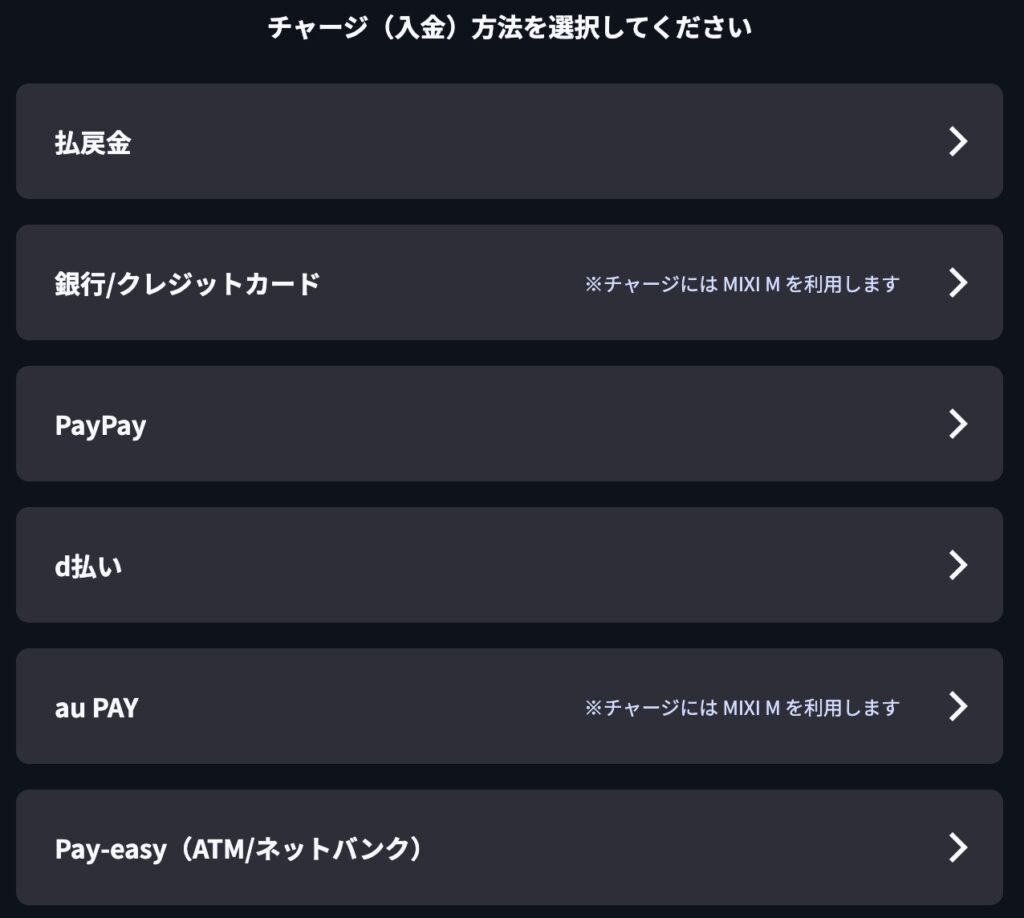
Task: Select the d払い payment row
Action: coord(509,565)
